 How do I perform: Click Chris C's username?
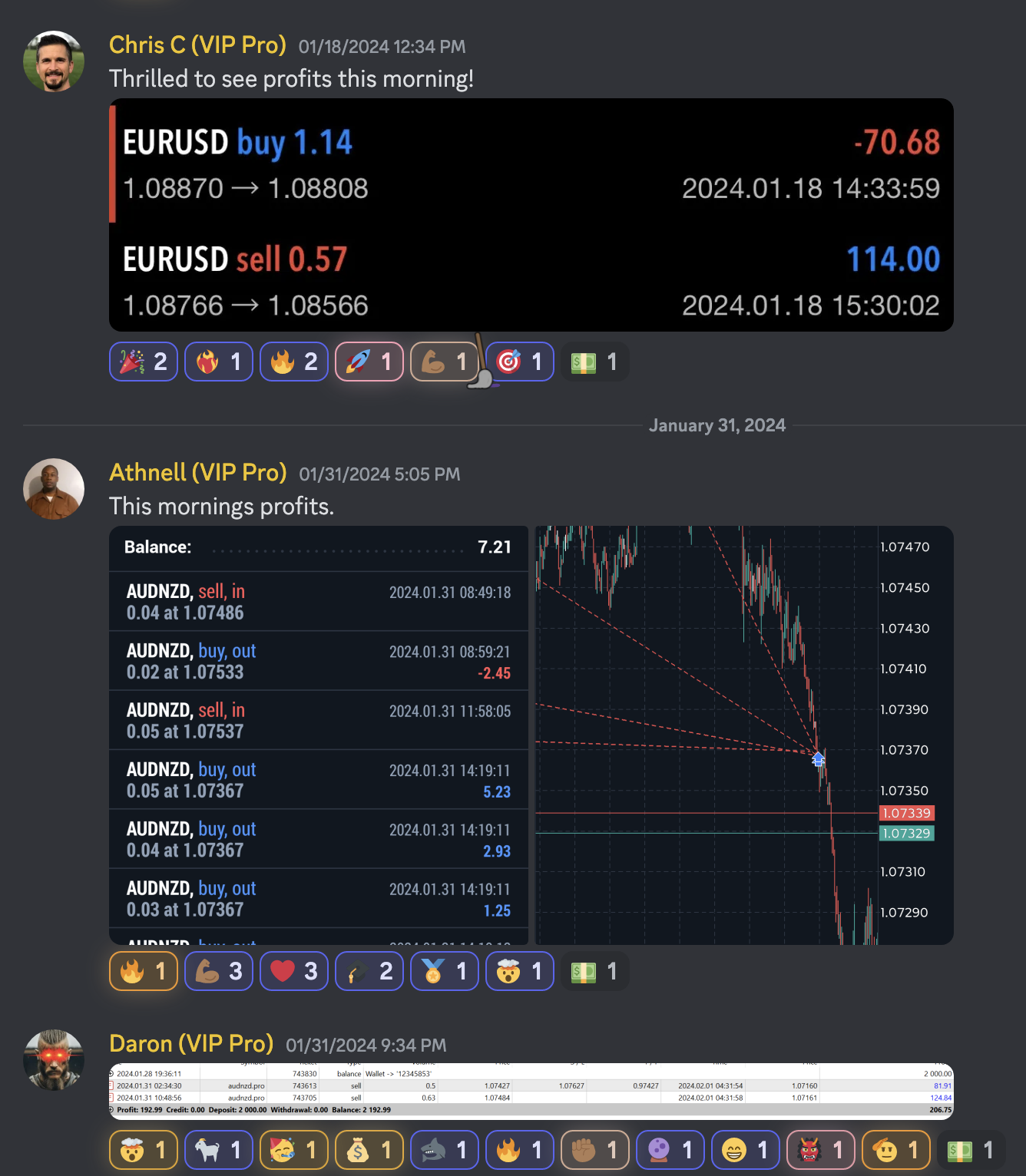197,45
